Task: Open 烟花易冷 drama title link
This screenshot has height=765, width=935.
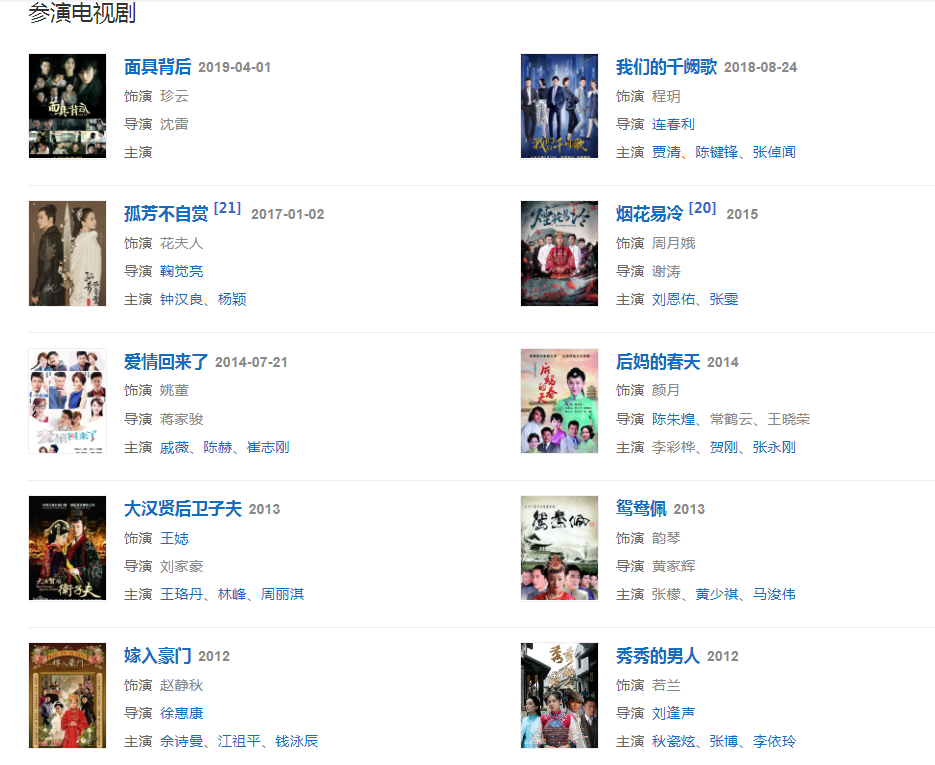Action: (649, 214)
